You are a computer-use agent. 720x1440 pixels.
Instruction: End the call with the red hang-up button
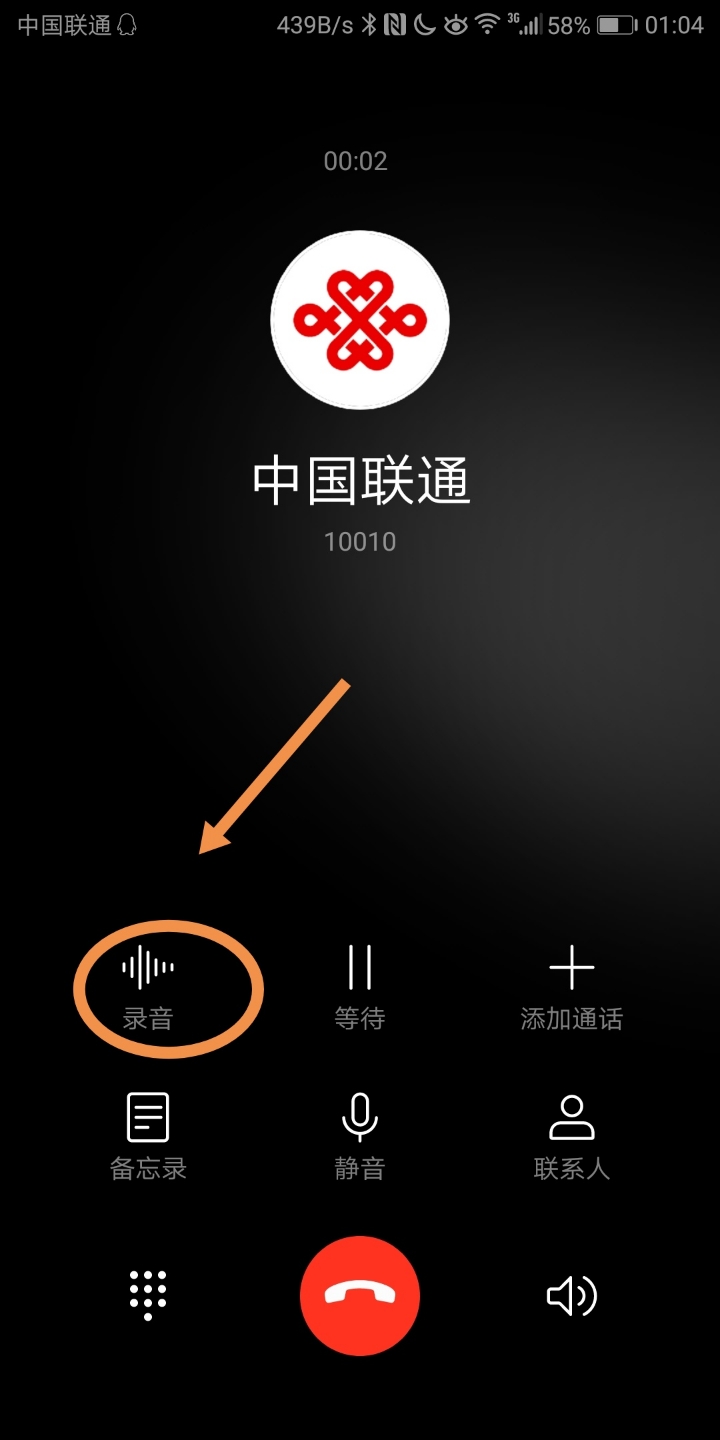click(360, 1295)
